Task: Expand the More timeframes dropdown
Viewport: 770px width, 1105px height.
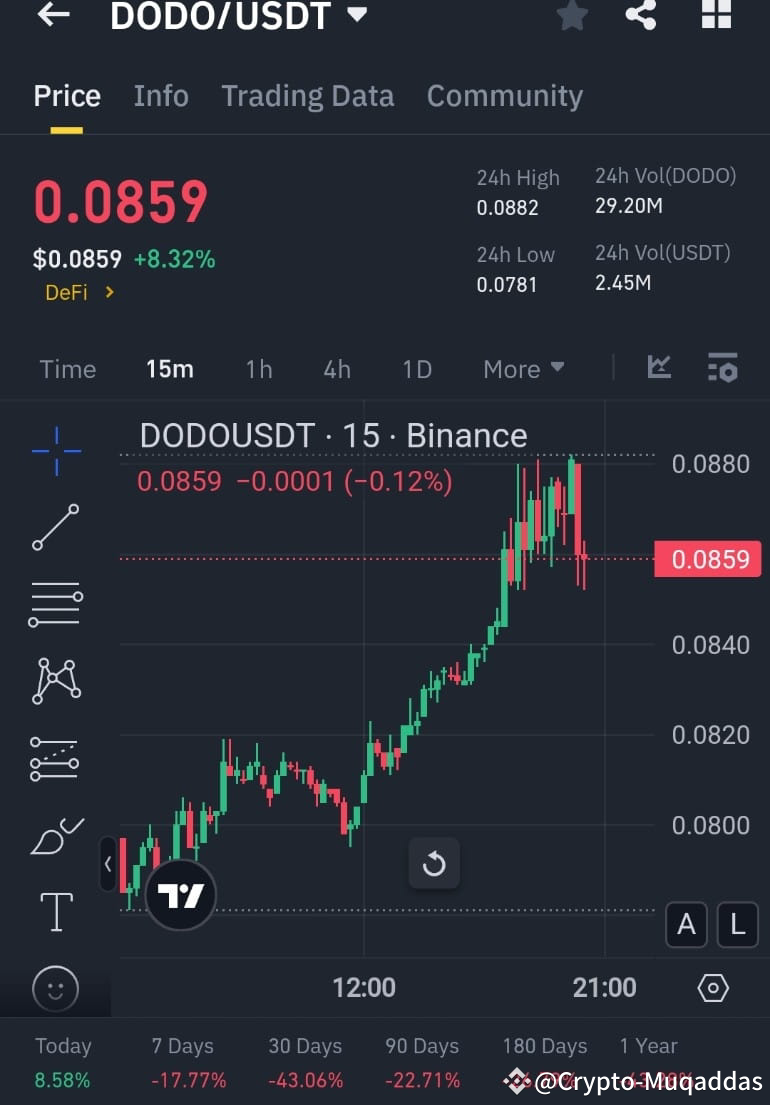Action: 522,369
